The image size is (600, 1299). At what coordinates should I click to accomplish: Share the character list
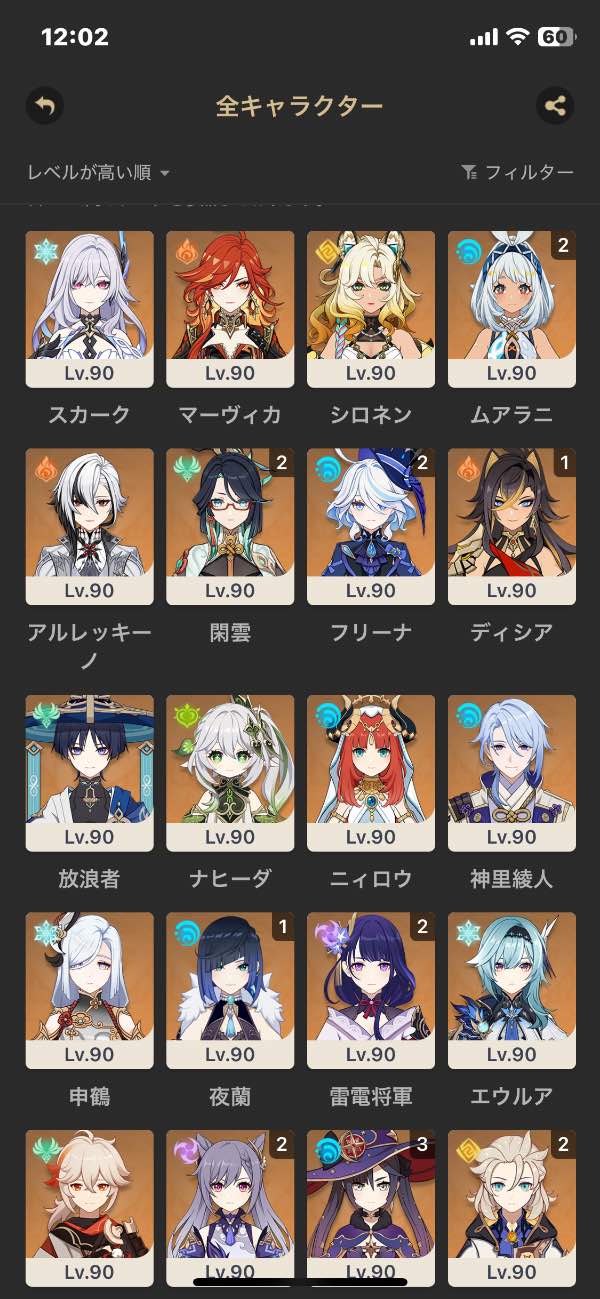coord(555,106)
